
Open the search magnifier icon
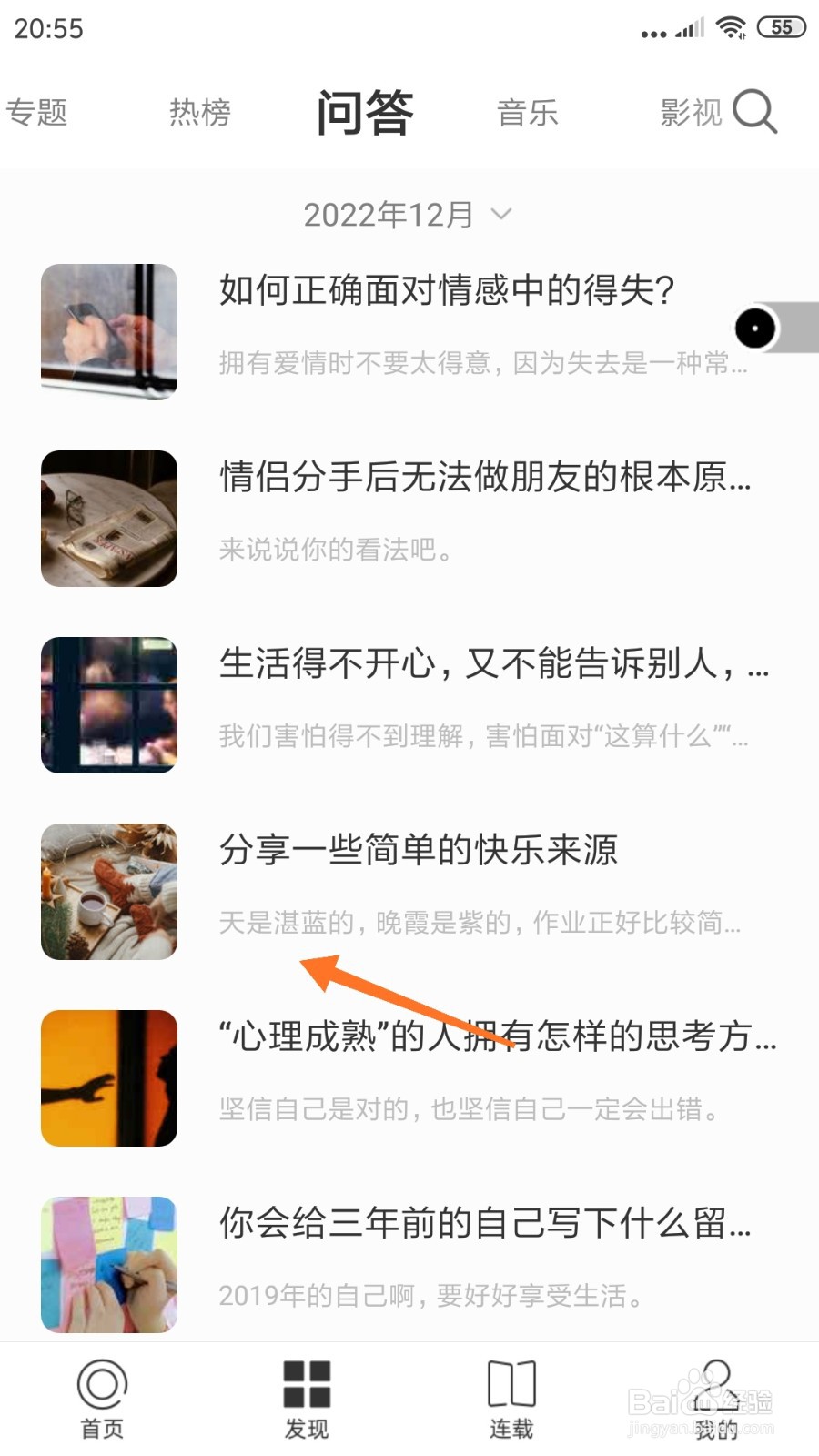[754, 112]
